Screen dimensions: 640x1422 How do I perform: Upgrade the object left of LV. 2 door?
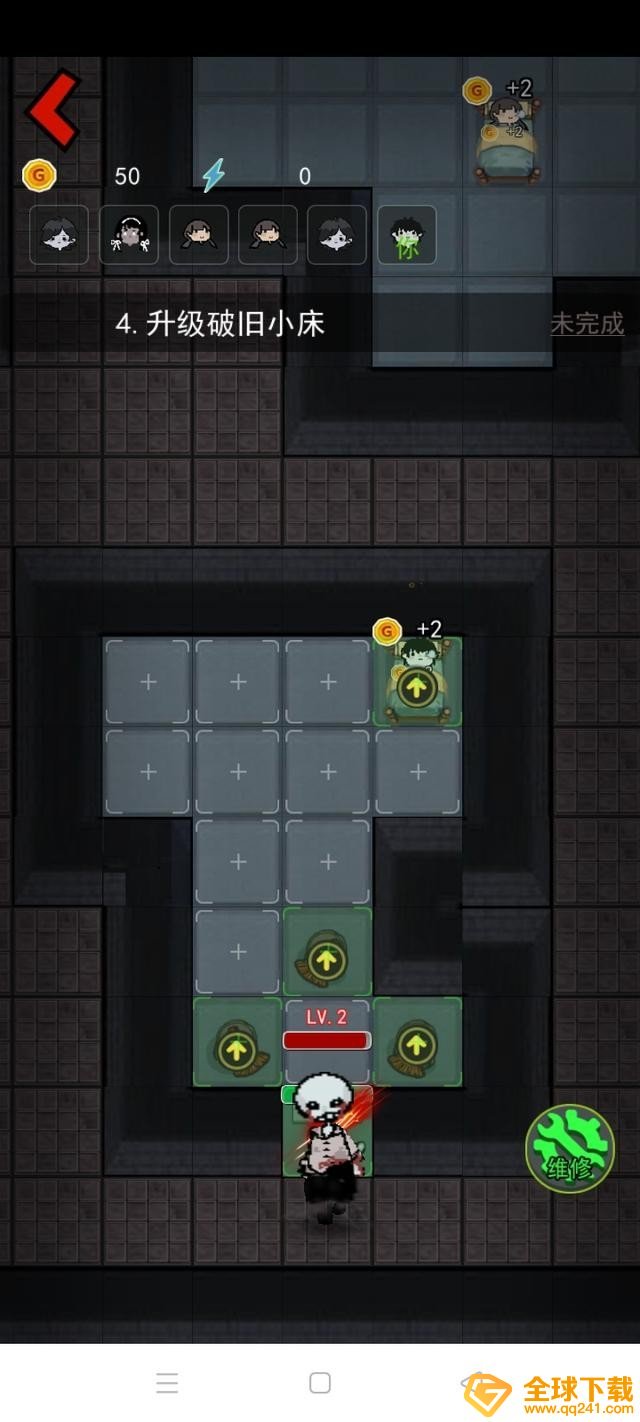237,1048
